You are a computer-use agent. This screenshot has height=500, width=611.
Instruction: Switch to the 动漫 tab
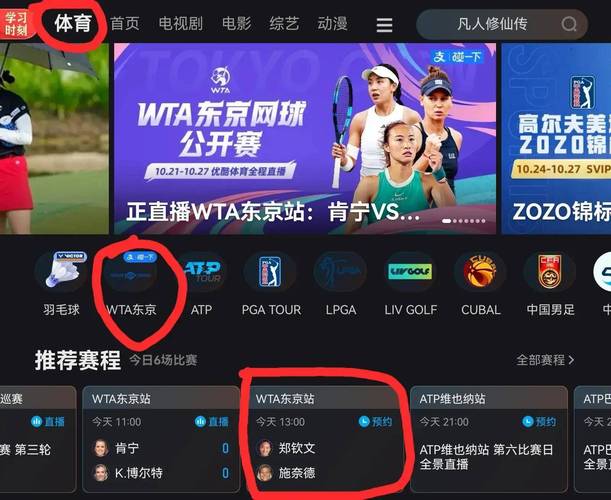[x=332, y=24]
